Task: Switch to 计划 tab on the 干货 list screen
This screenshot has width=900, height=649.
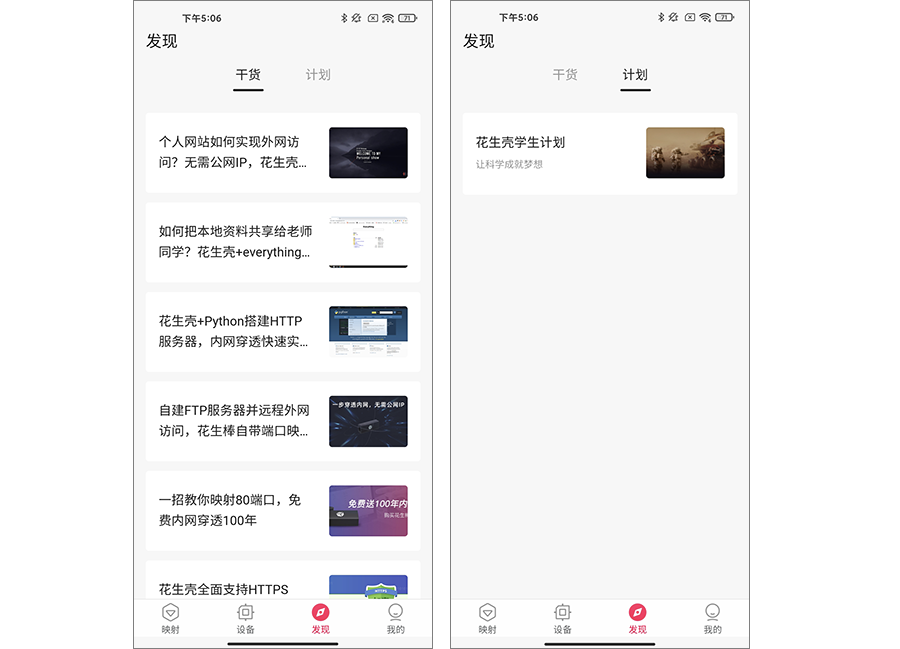Action: click(x=318, y=75)
